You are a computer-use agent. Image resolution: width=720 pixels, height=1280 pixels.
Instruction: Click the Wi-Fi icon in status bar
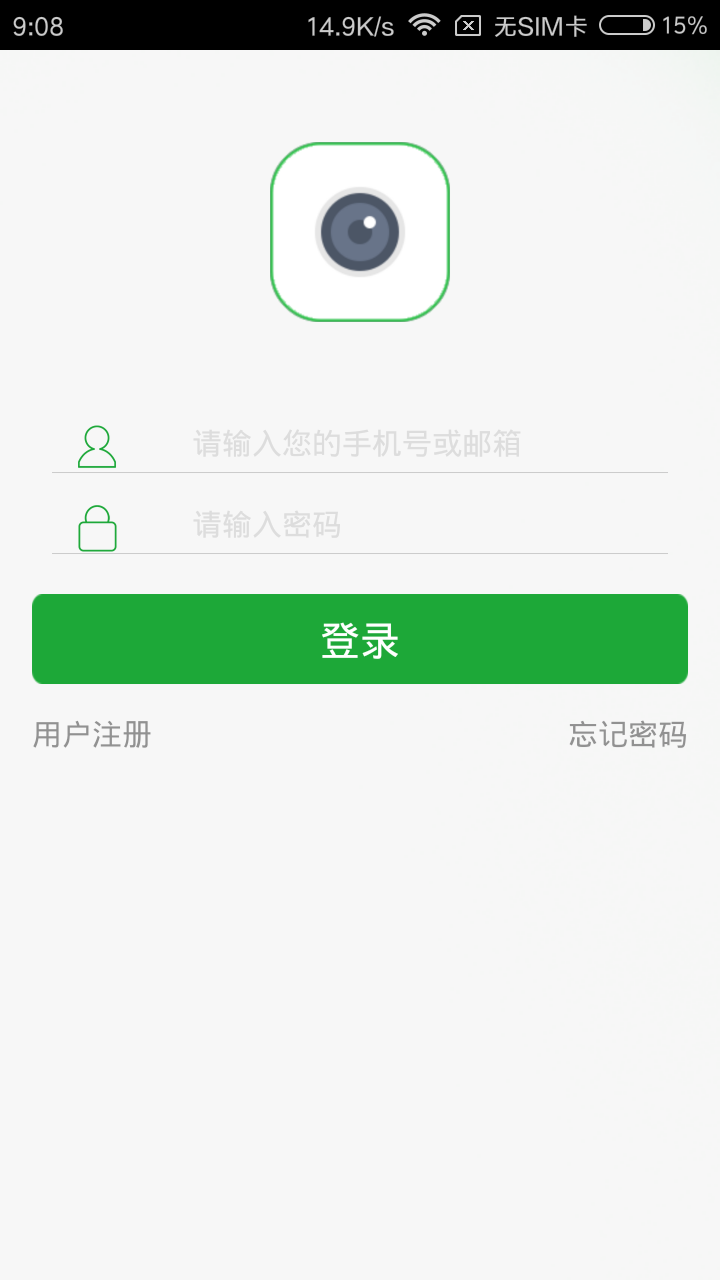pos(424,25)
